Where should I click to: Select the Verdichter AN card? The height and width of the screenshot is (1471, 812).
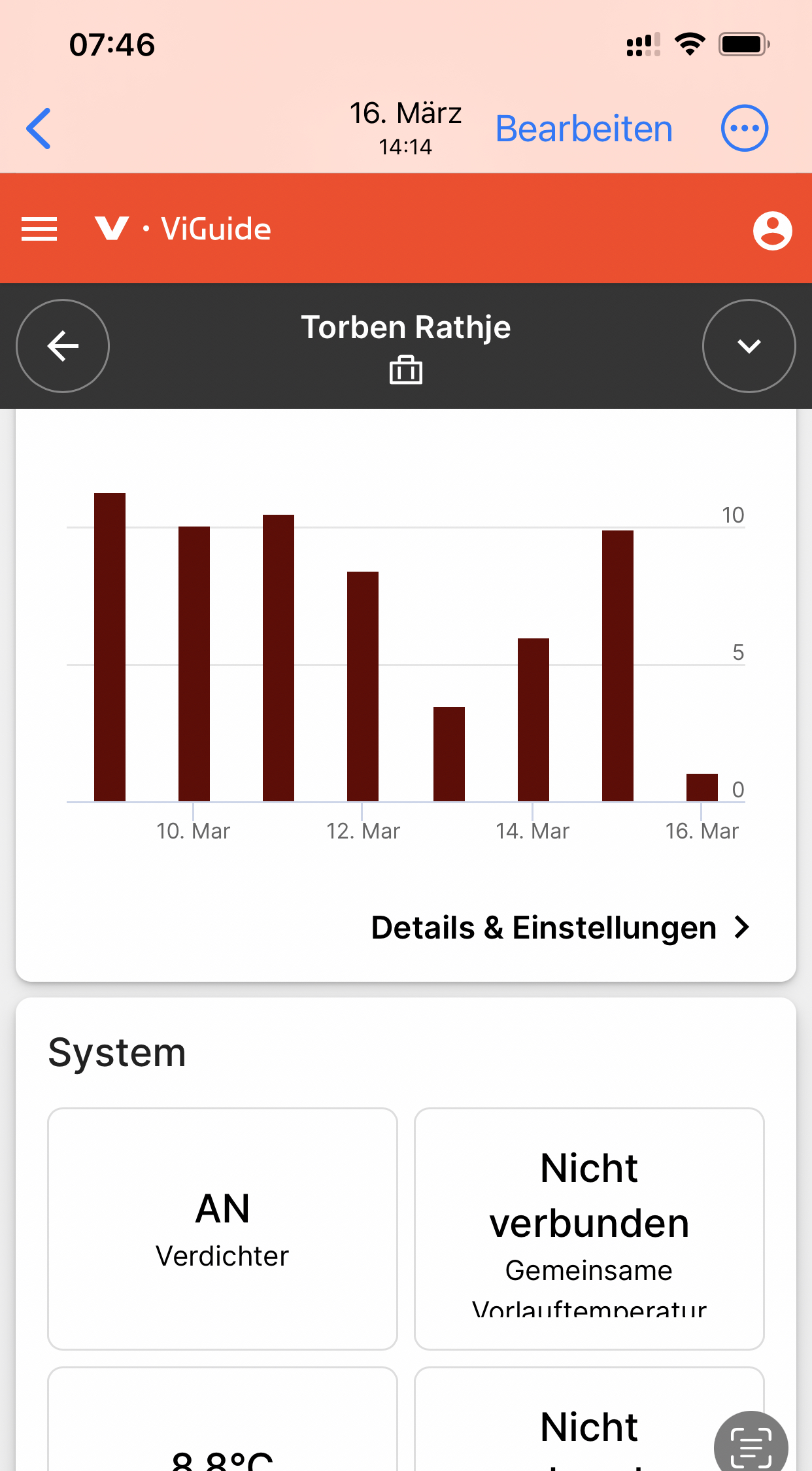point(222,1228)
